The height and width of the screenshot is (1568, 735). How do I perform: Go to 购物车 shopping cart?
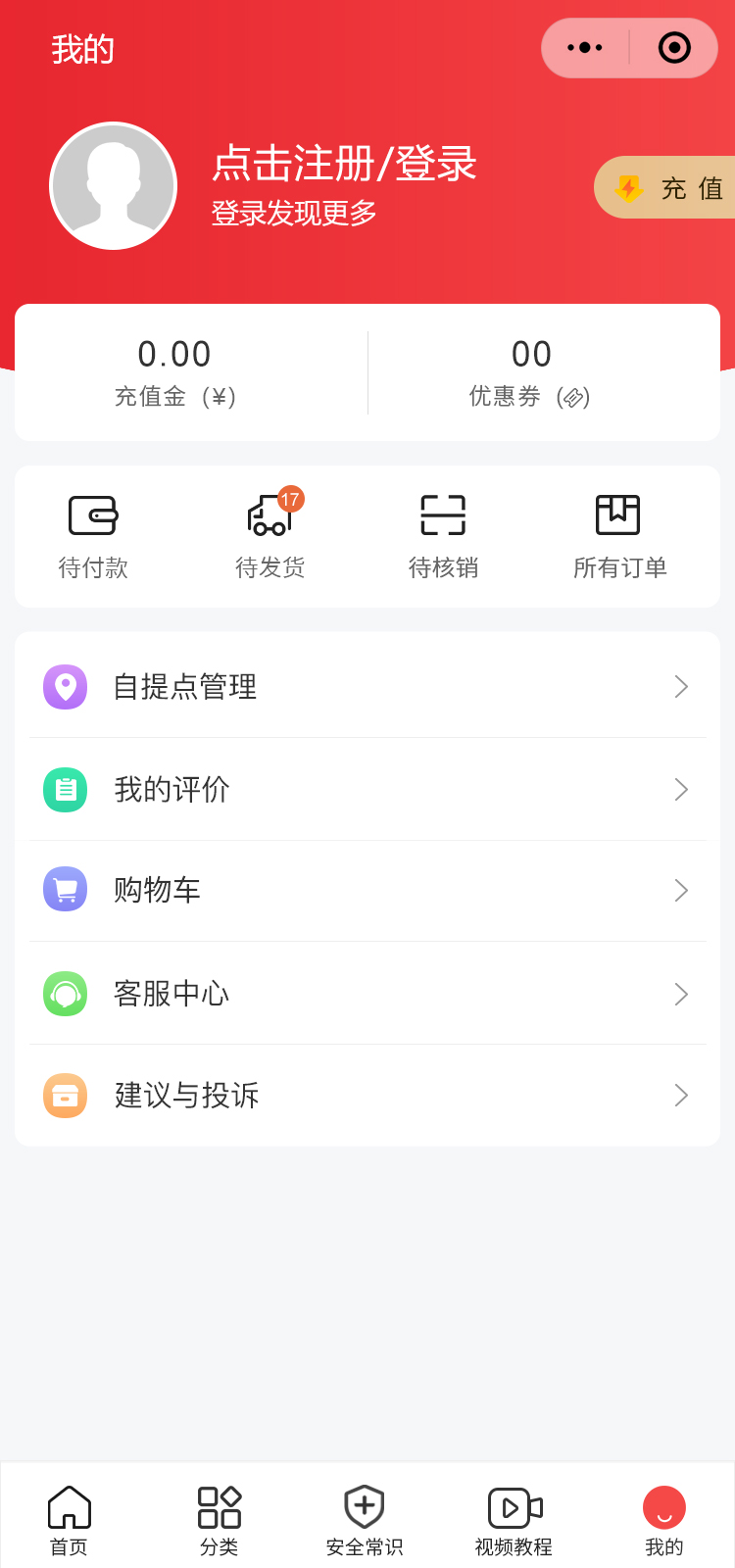coord(367,891)
